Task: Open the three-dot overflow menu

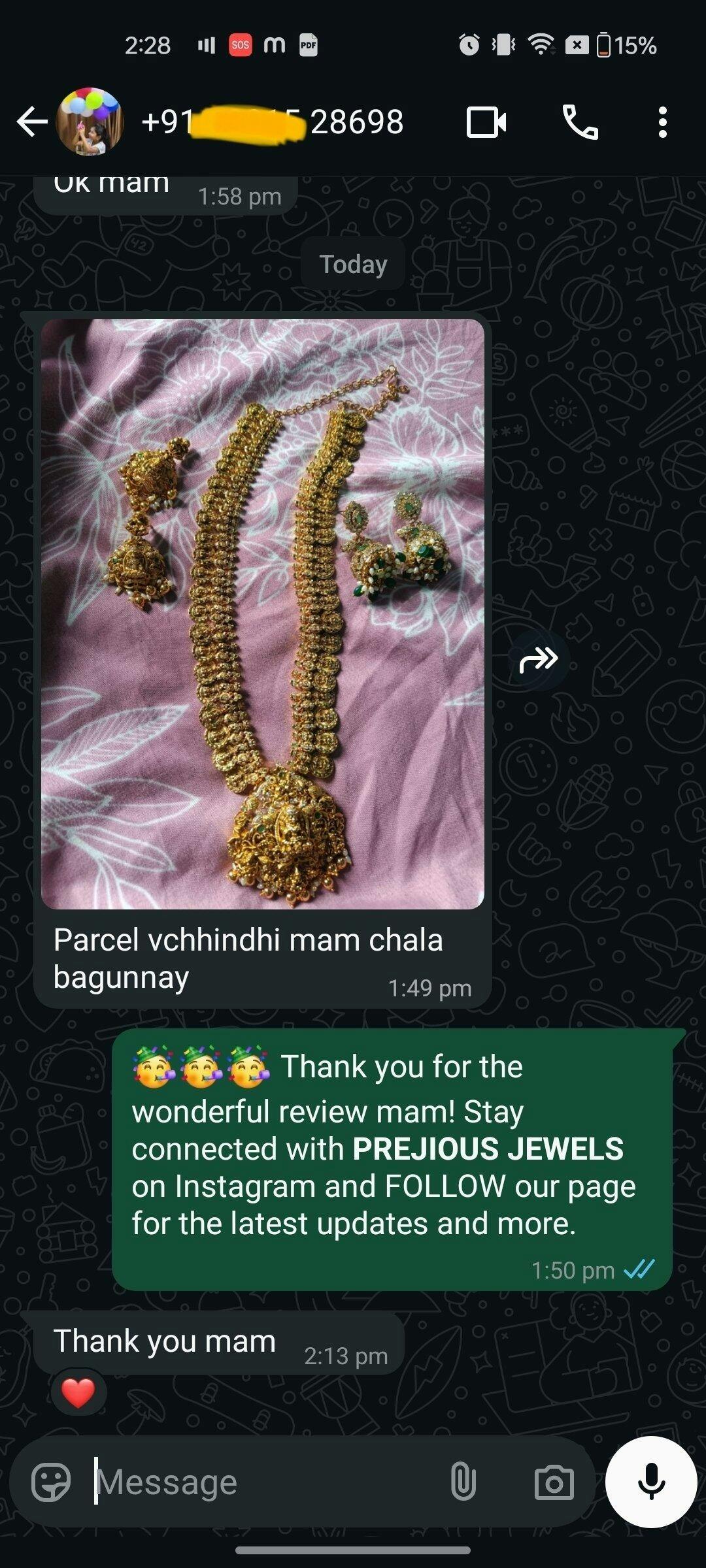Action: coord(662,122)
